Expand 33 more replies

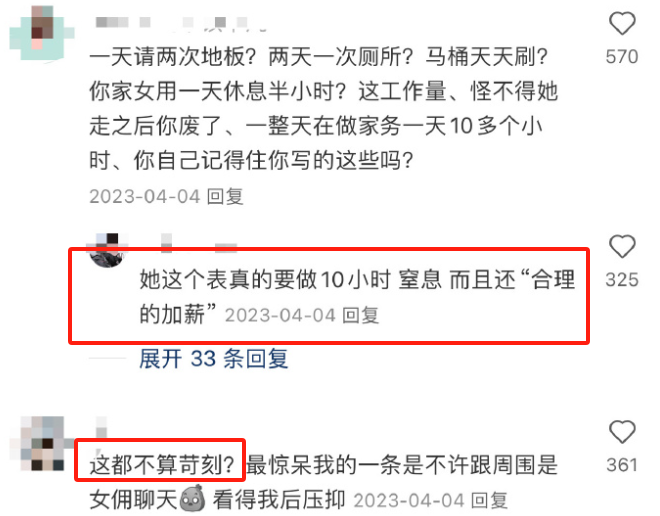click(213, 357)
